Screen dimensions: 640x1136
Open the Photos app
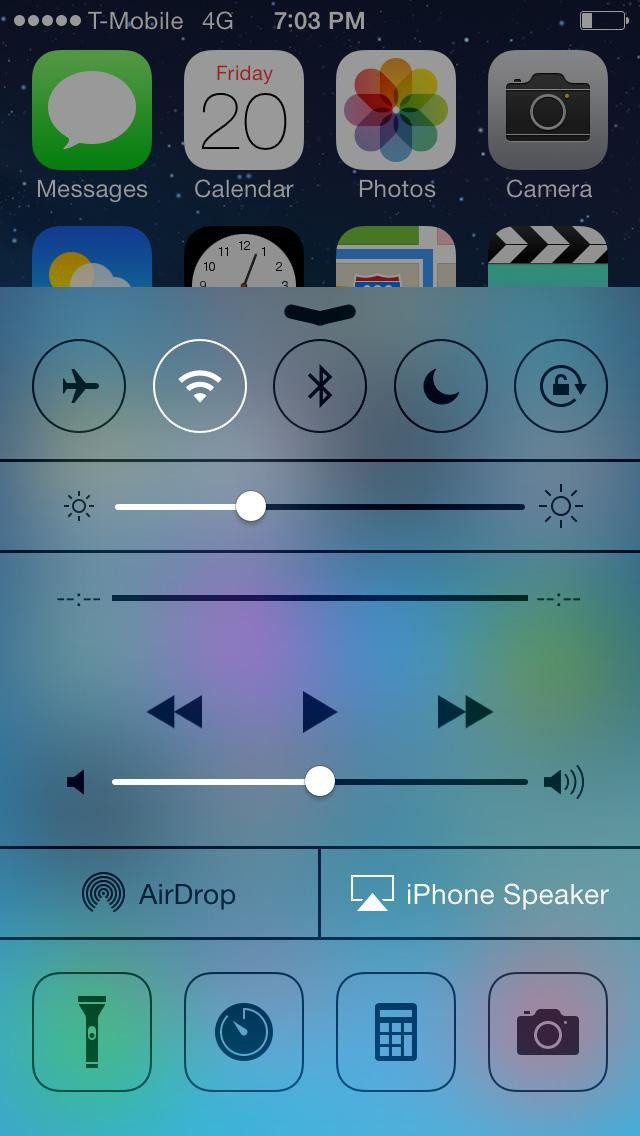pyautogui.click(x=396, y=110)
